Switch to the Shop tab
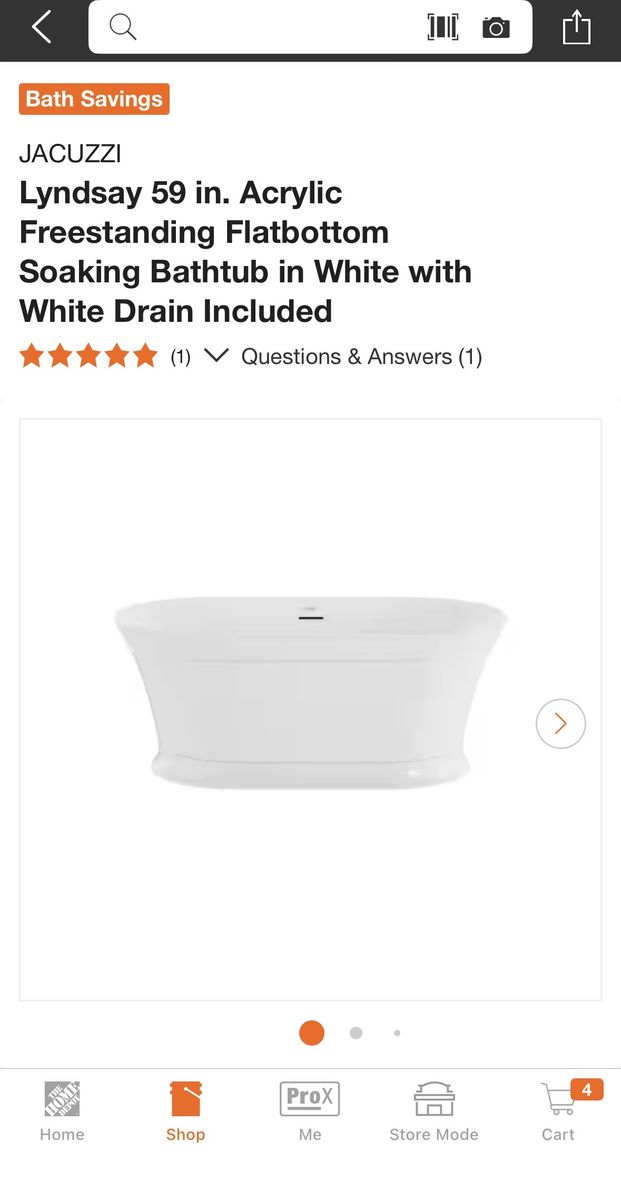The height and width of the screenshot is (1200, 621). coord(185,1111)
